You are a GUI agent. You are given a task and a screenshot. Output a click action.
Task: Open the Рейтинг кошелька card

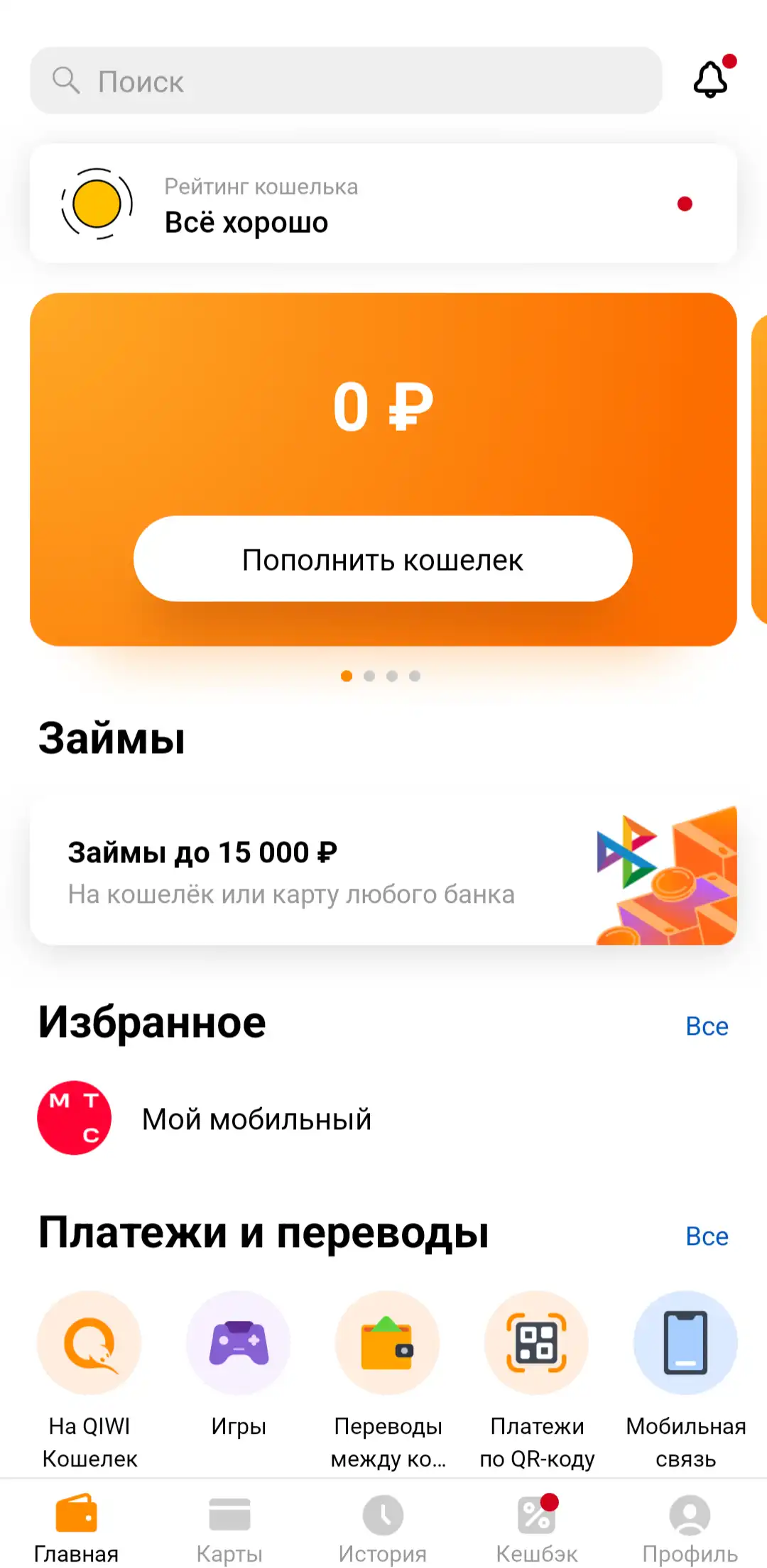(x=383, y=204)
